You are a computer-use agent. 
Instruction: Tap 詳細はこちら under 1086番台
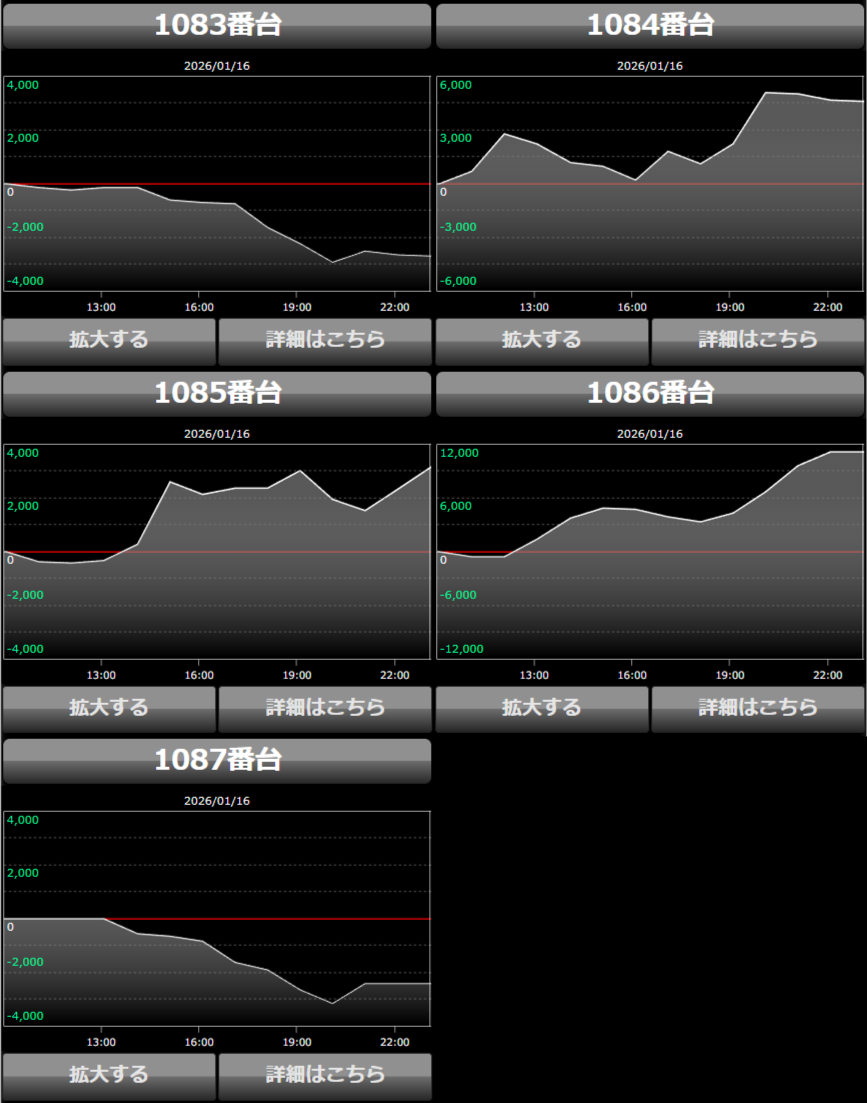tap(758, 708)
